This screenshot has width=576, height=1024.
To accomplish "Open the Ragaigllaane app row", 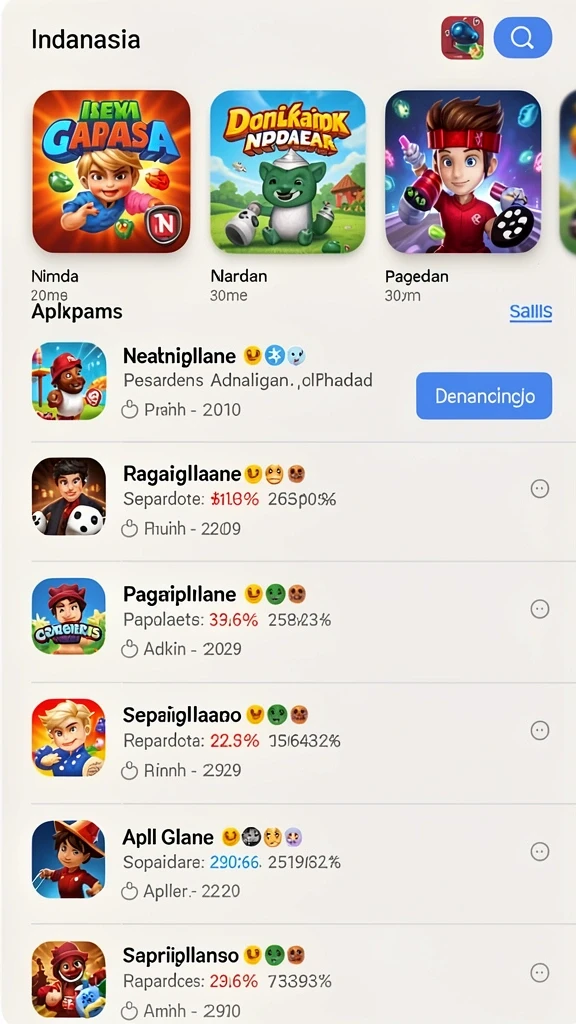I will (x=288, y=500).
